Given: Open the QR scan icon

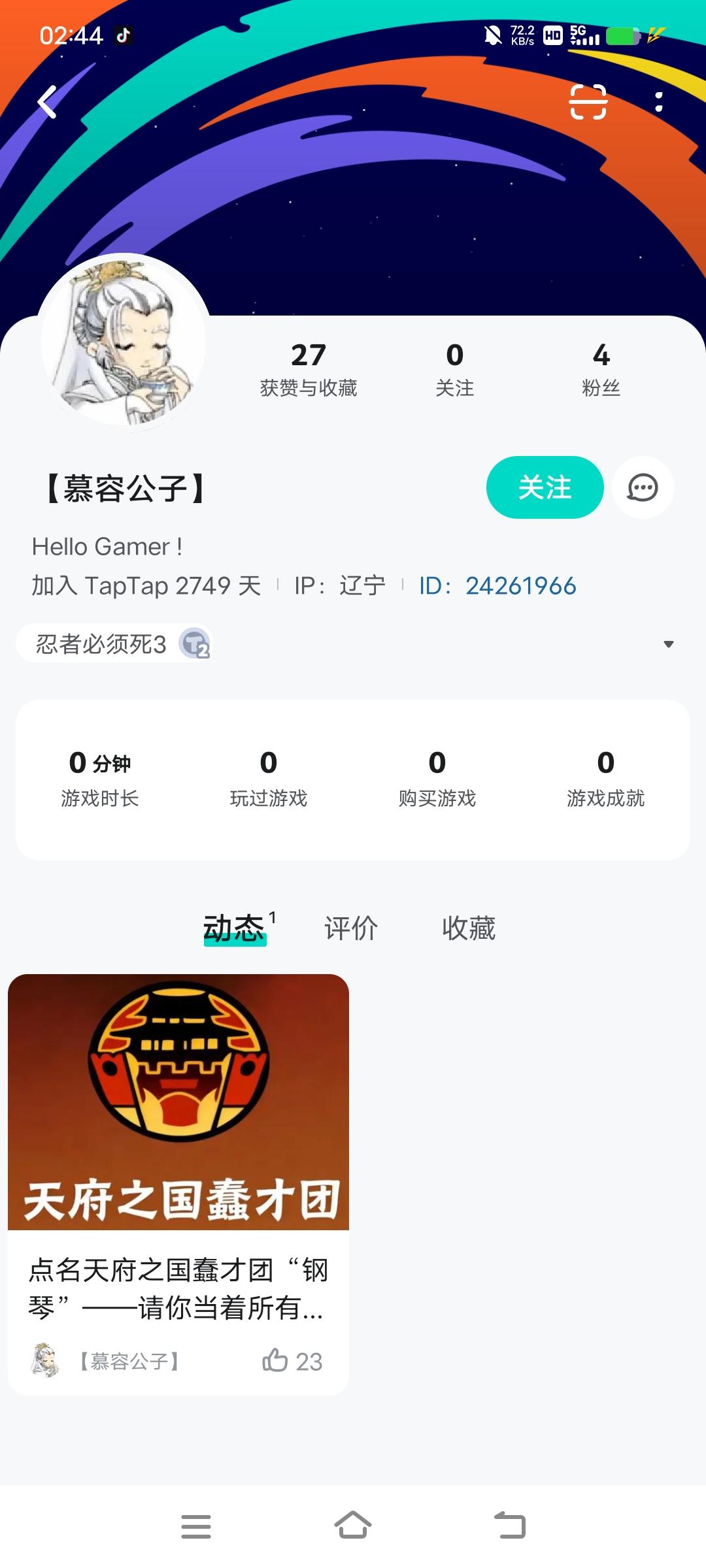Looking at the screenshot, I should (x=588, y=102).
